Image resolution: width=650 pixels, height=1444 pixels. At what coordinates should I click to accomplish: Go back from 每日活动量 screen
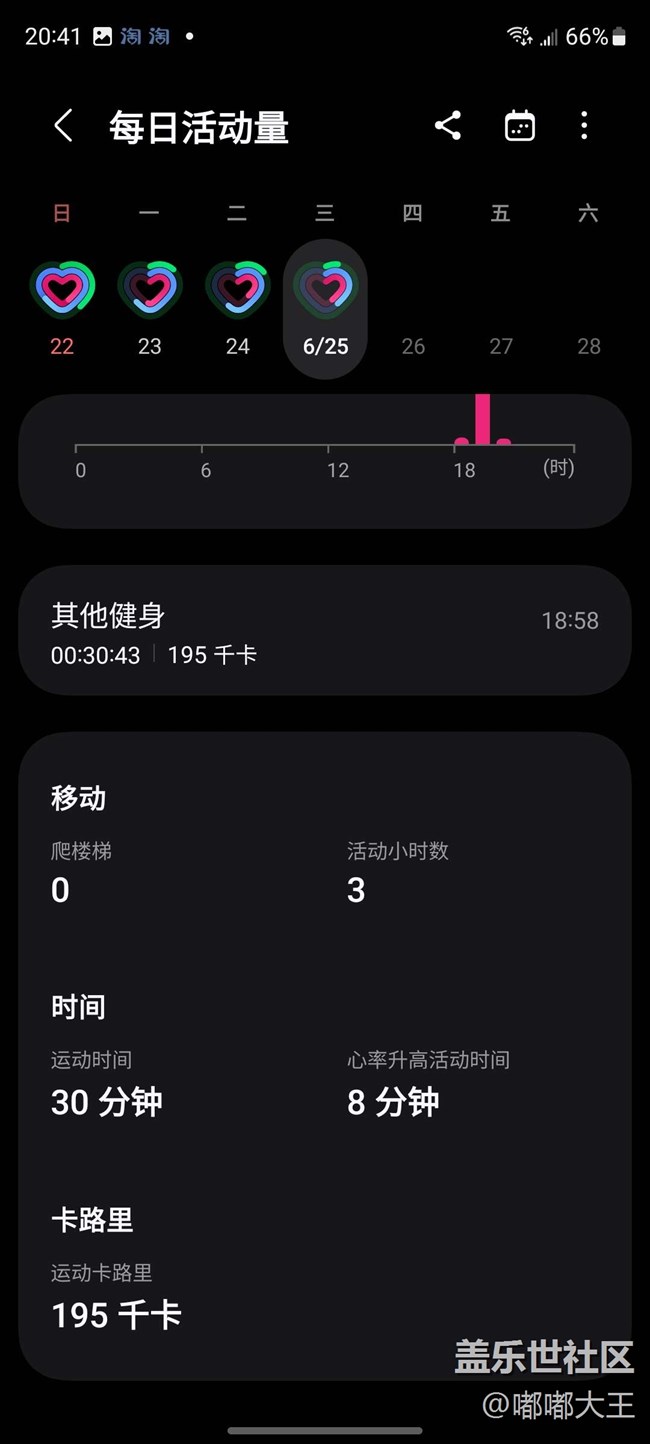63,127
